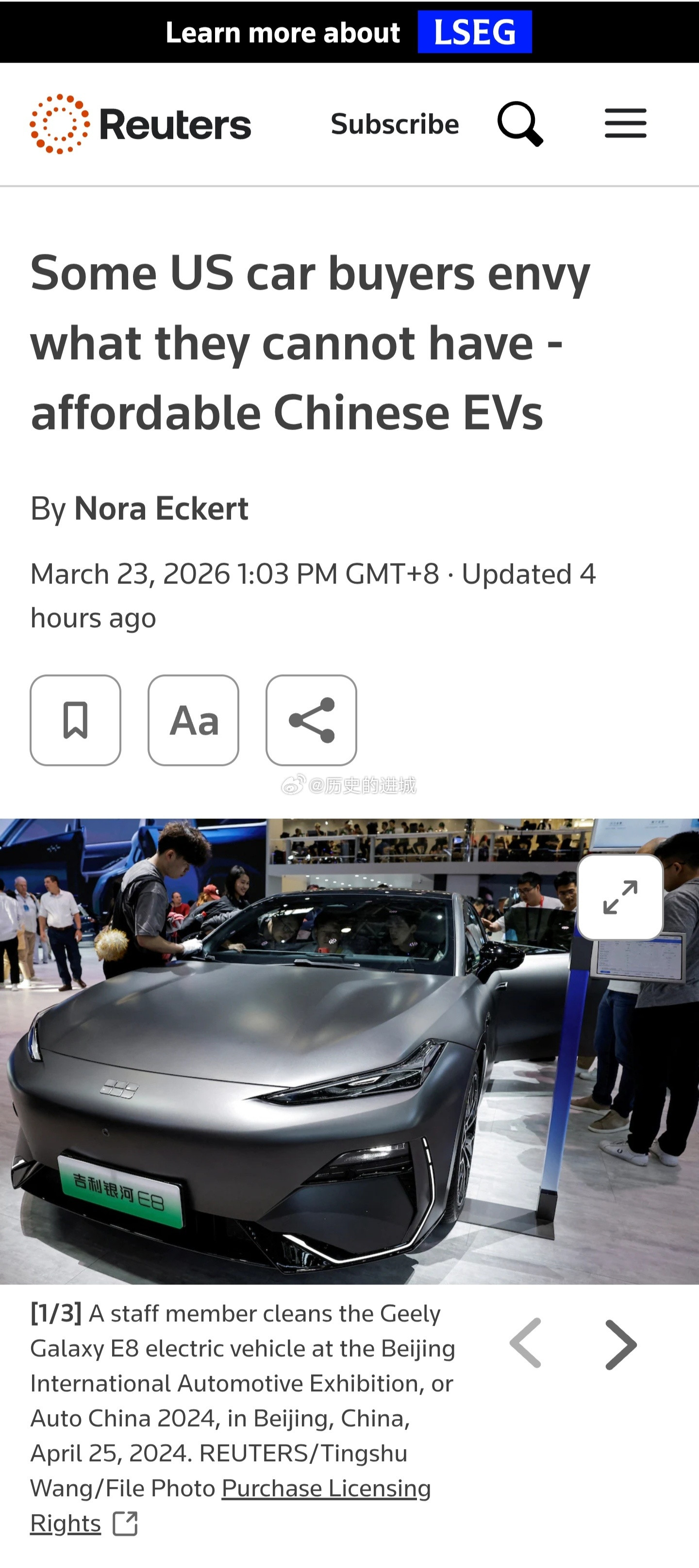Share this article
The image size is (699, 1568).
[311, 720]
